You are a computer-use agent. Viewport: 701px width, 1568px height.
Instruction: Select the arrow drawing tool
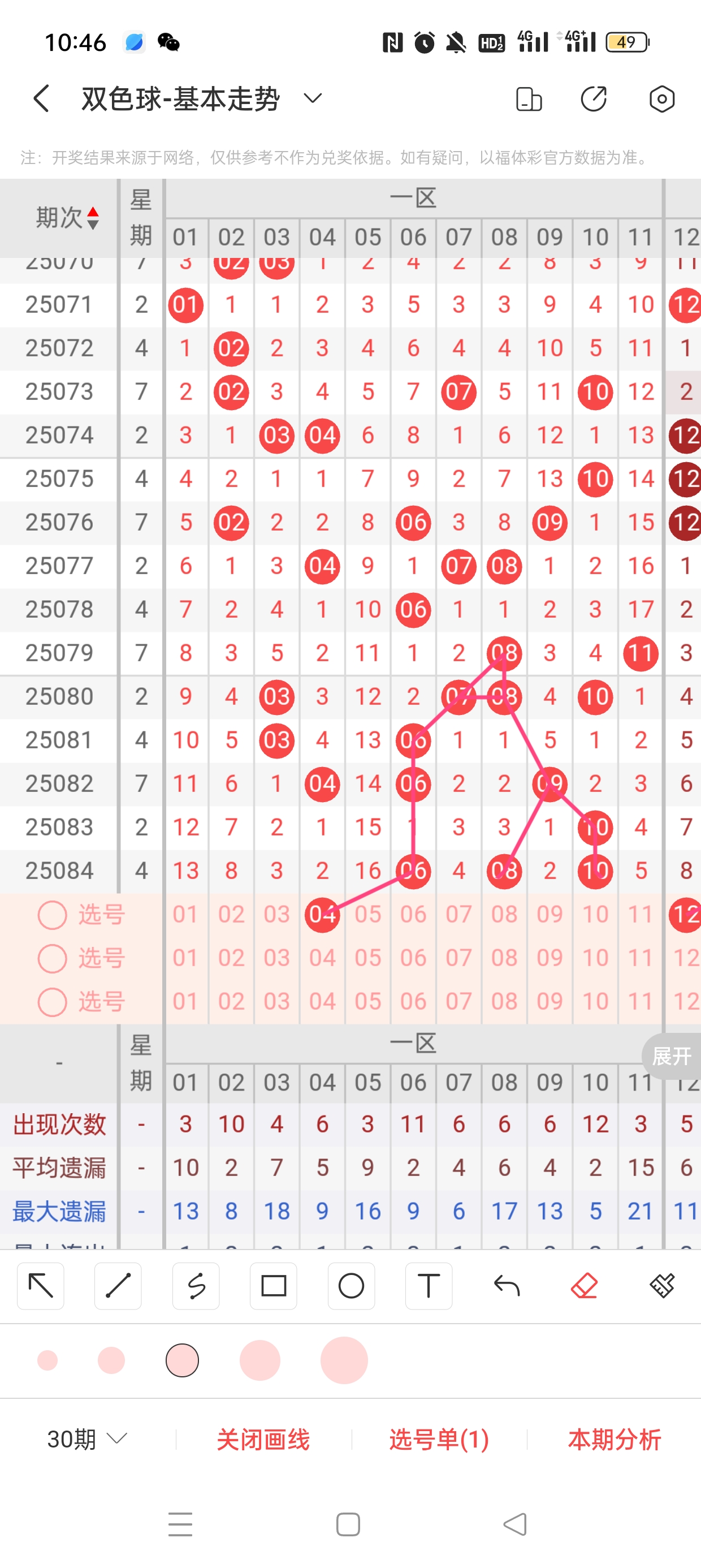coord(41,1286)
